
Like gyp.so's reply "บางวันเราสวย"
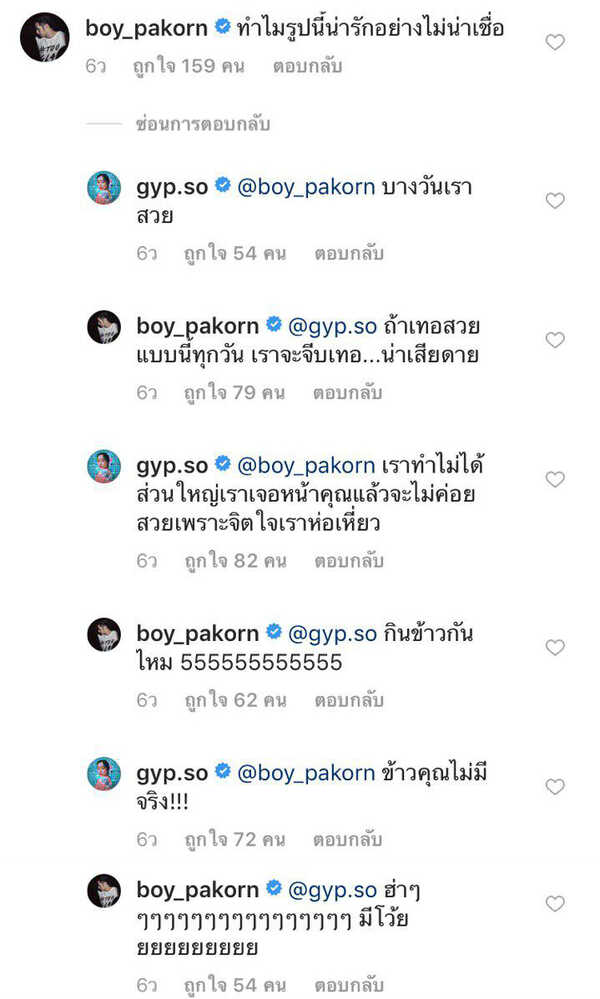(555, 201)
